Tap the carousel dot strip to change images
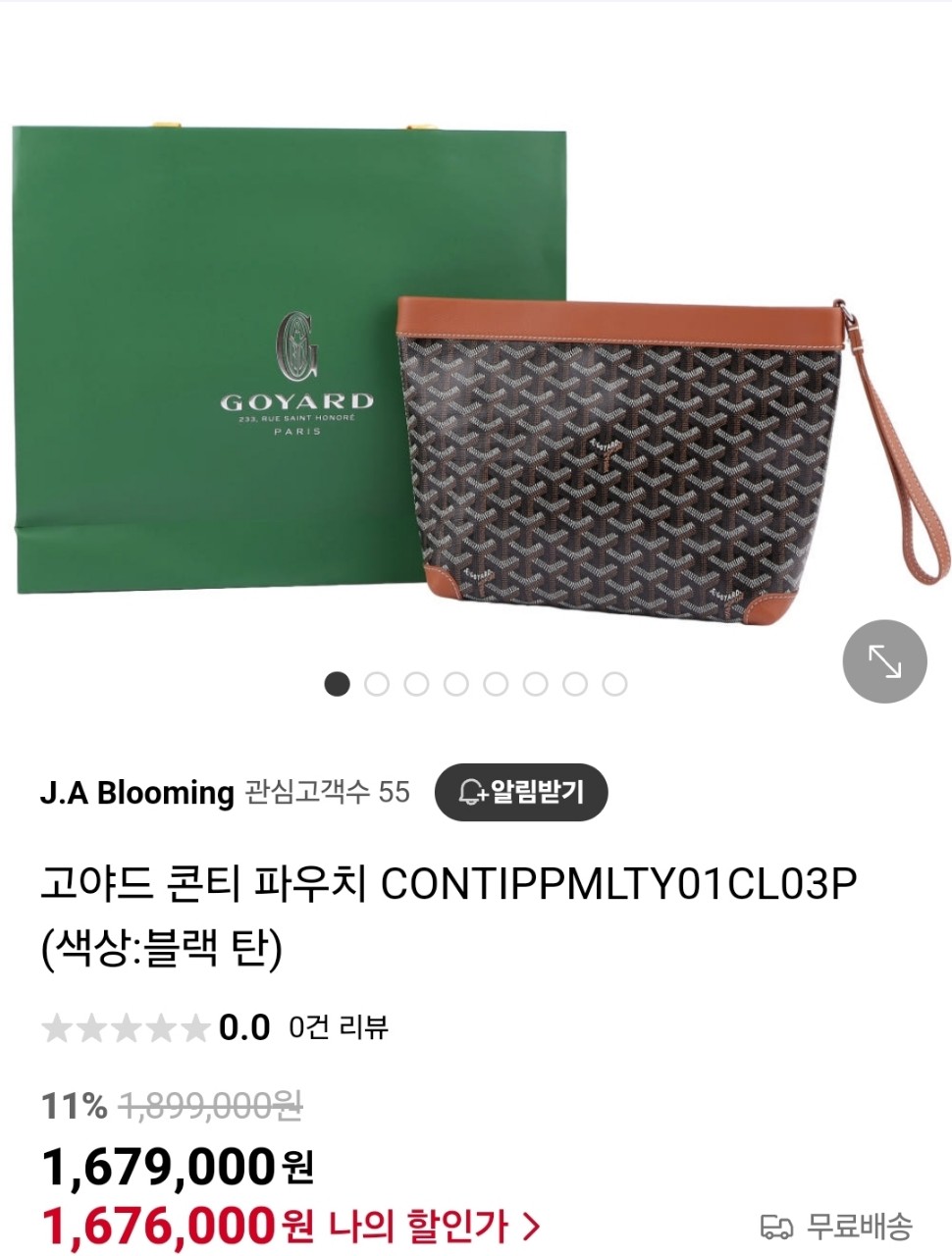952x1256 pixels. 477,682
